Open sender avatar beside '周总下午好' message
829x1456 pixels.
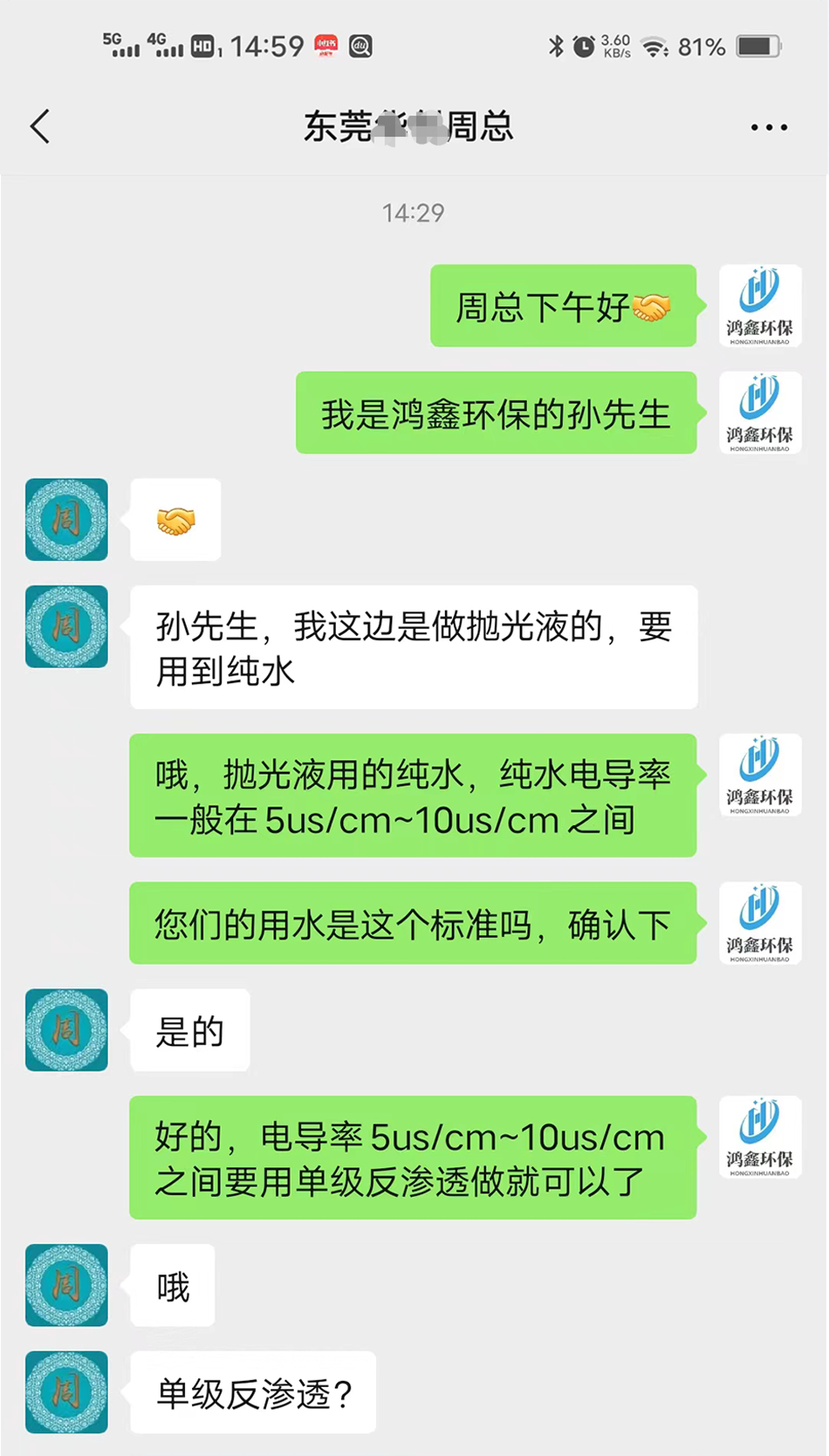tap(759, 305)
